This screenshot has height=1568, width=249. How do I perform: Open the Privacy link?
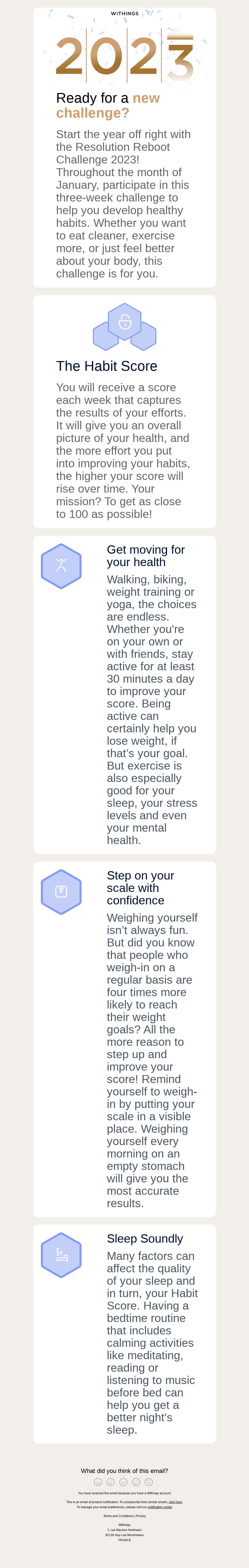pos(141,1516)
